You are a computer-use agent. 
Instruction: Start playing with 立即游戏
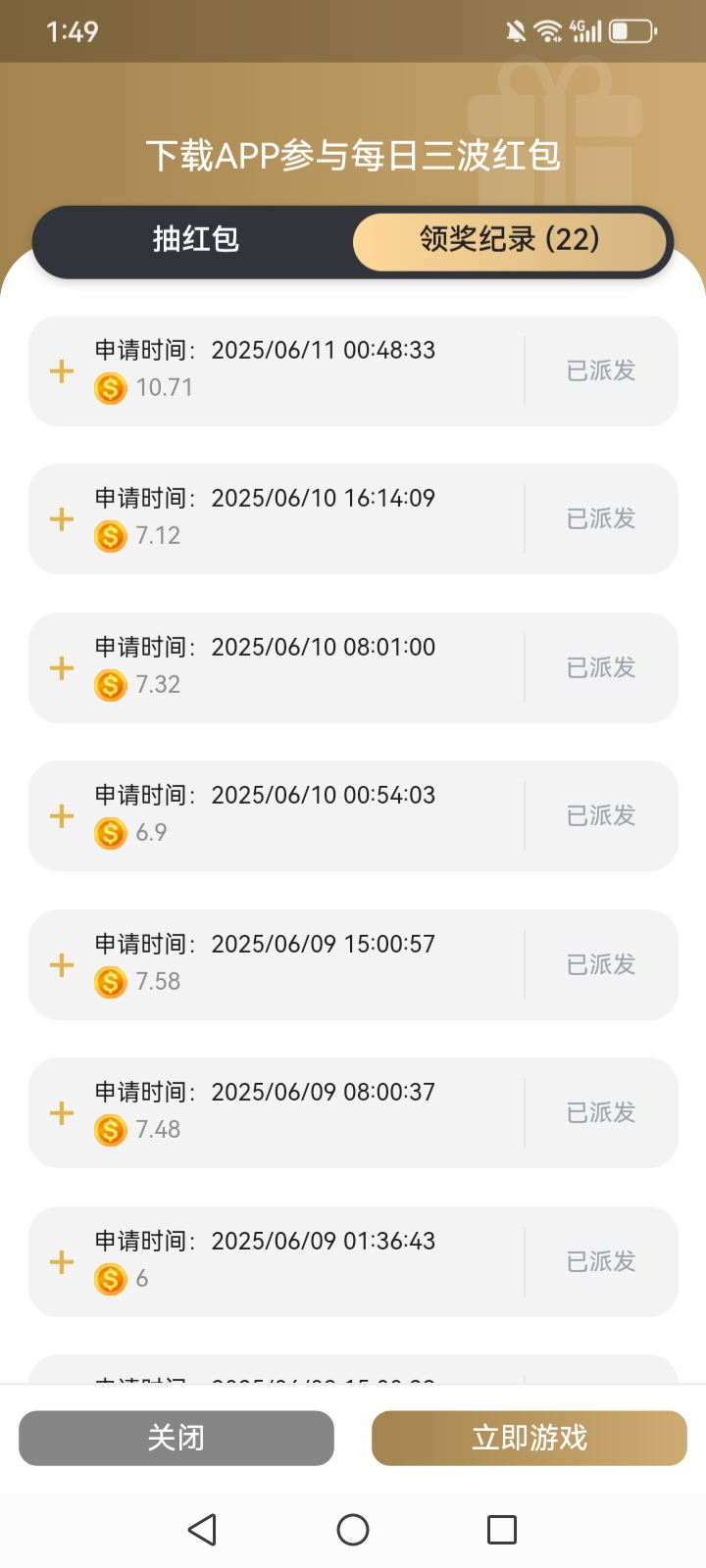click(529, 1438)
